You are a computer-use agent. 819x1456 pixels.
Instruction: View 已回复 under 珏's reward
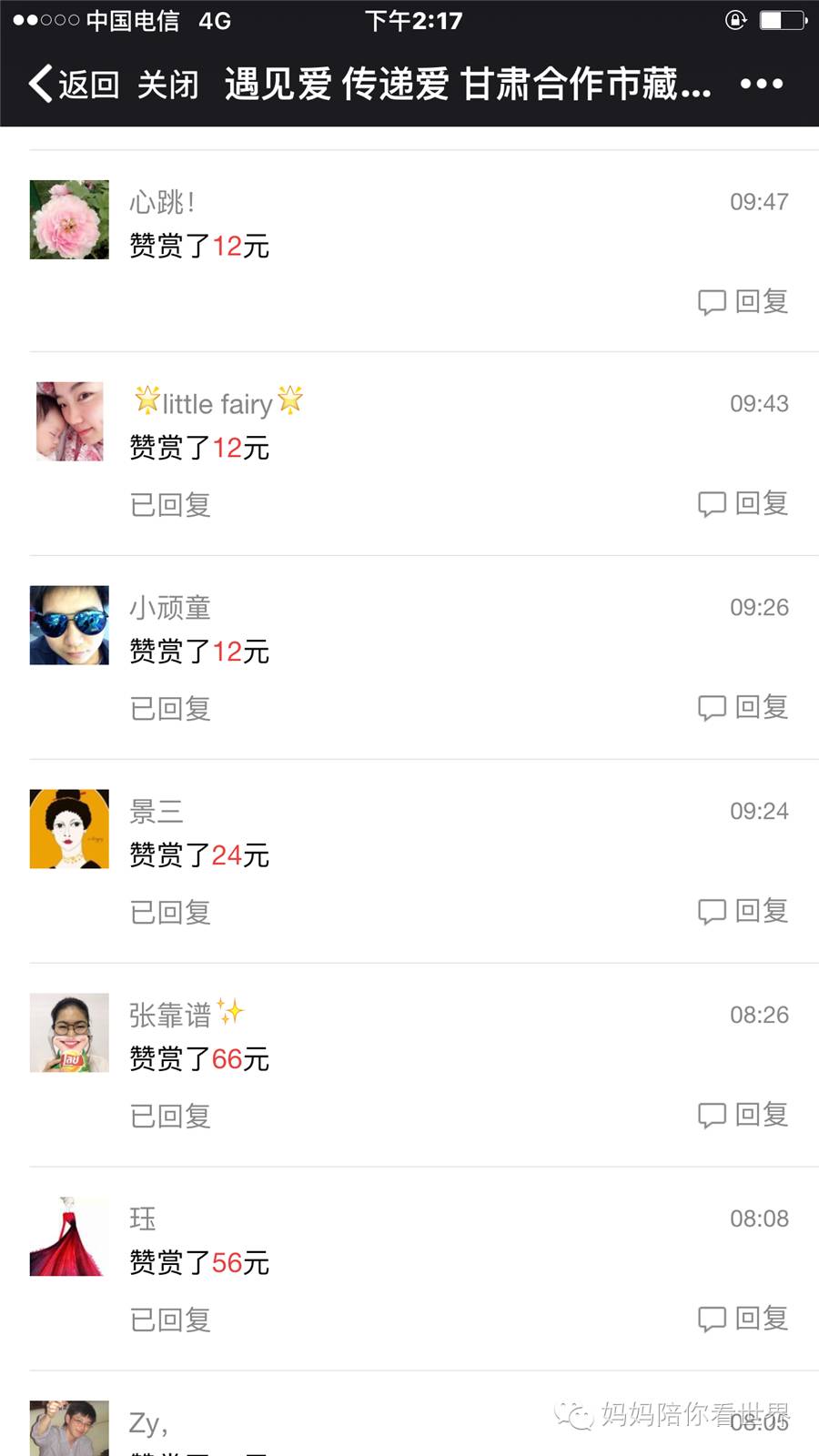170,1319
